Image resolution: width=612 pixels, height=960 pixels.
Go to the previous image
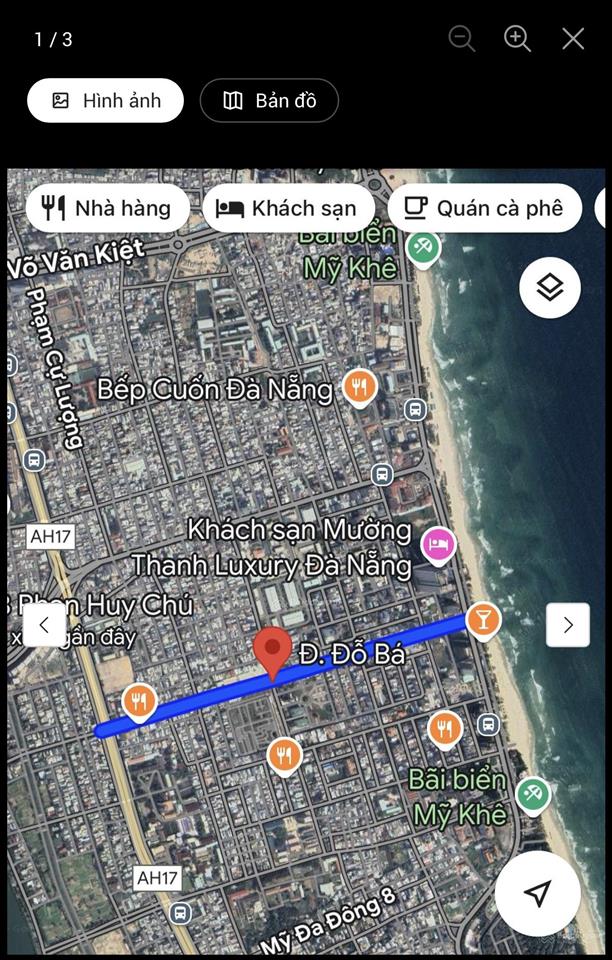coord(44,625)
